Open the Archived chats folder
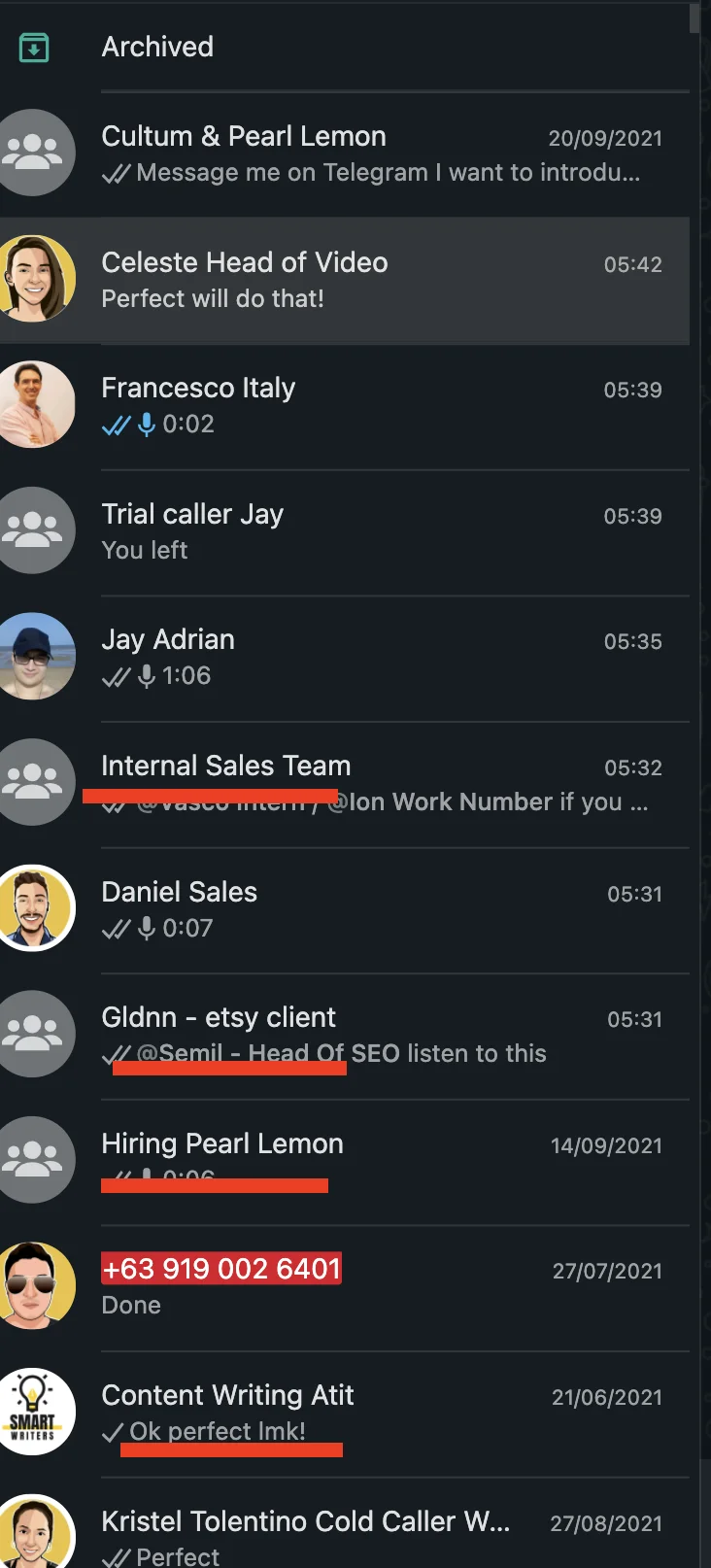This screenshot has width=711, height=1568. coord(345,47)
